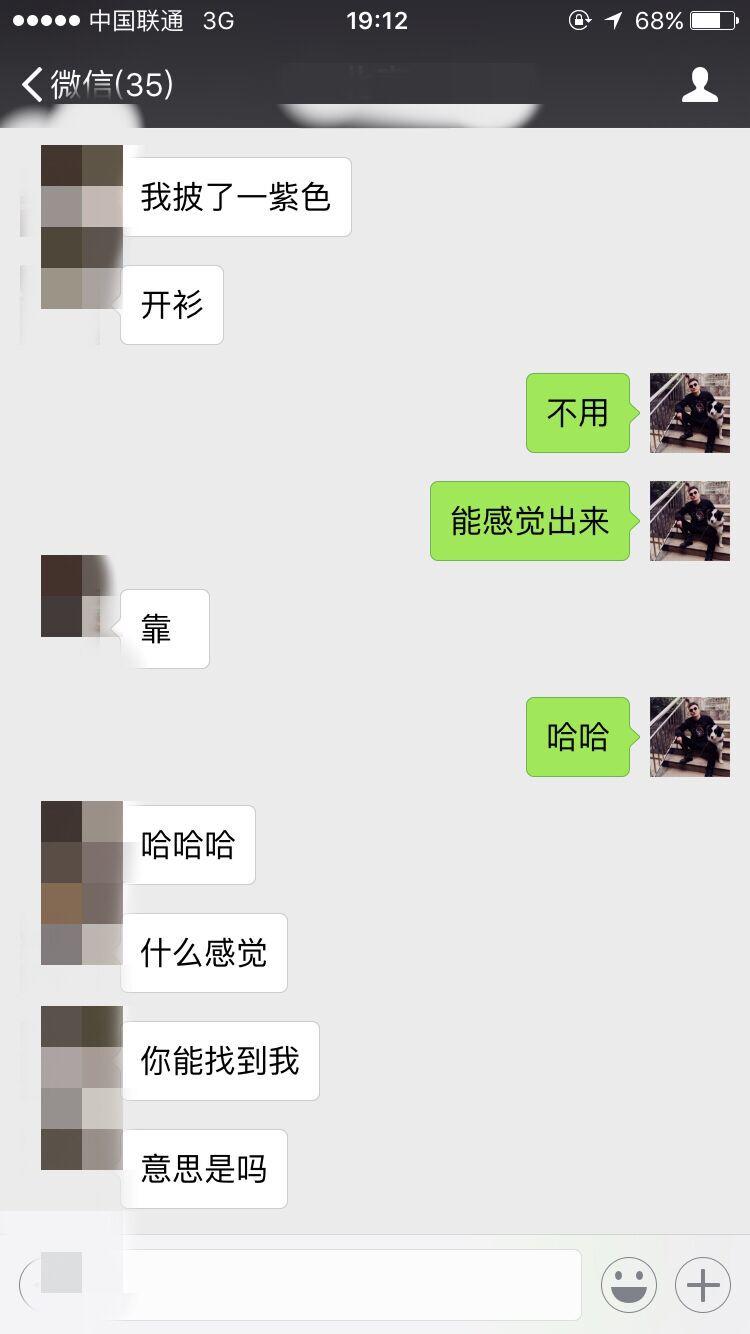Tap the 哈哈哈 message bubble
This screenshot has width=750, height=1334.
pyautogui.click(x=189, y=844)
